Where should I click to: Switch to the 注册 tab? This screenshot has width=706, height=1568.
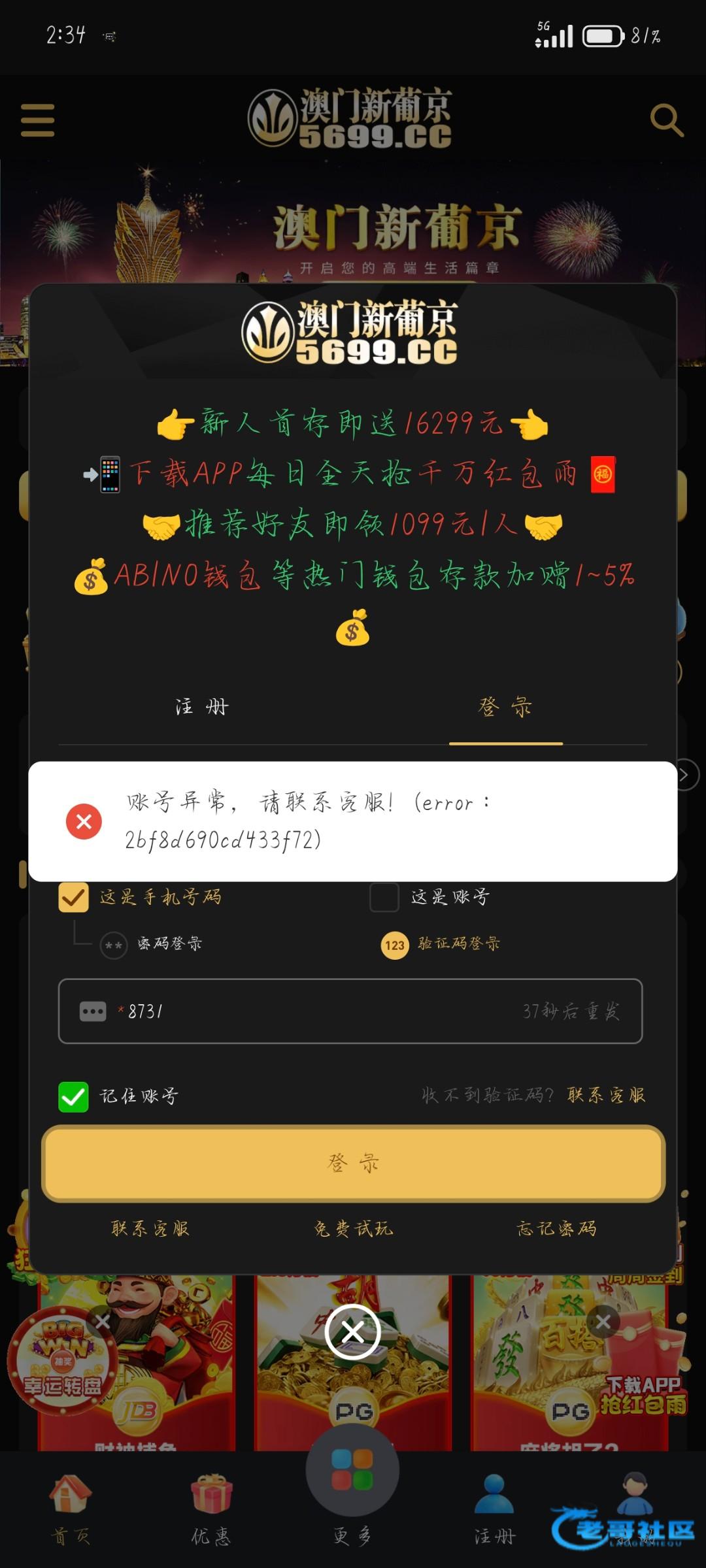click(202, 707)
